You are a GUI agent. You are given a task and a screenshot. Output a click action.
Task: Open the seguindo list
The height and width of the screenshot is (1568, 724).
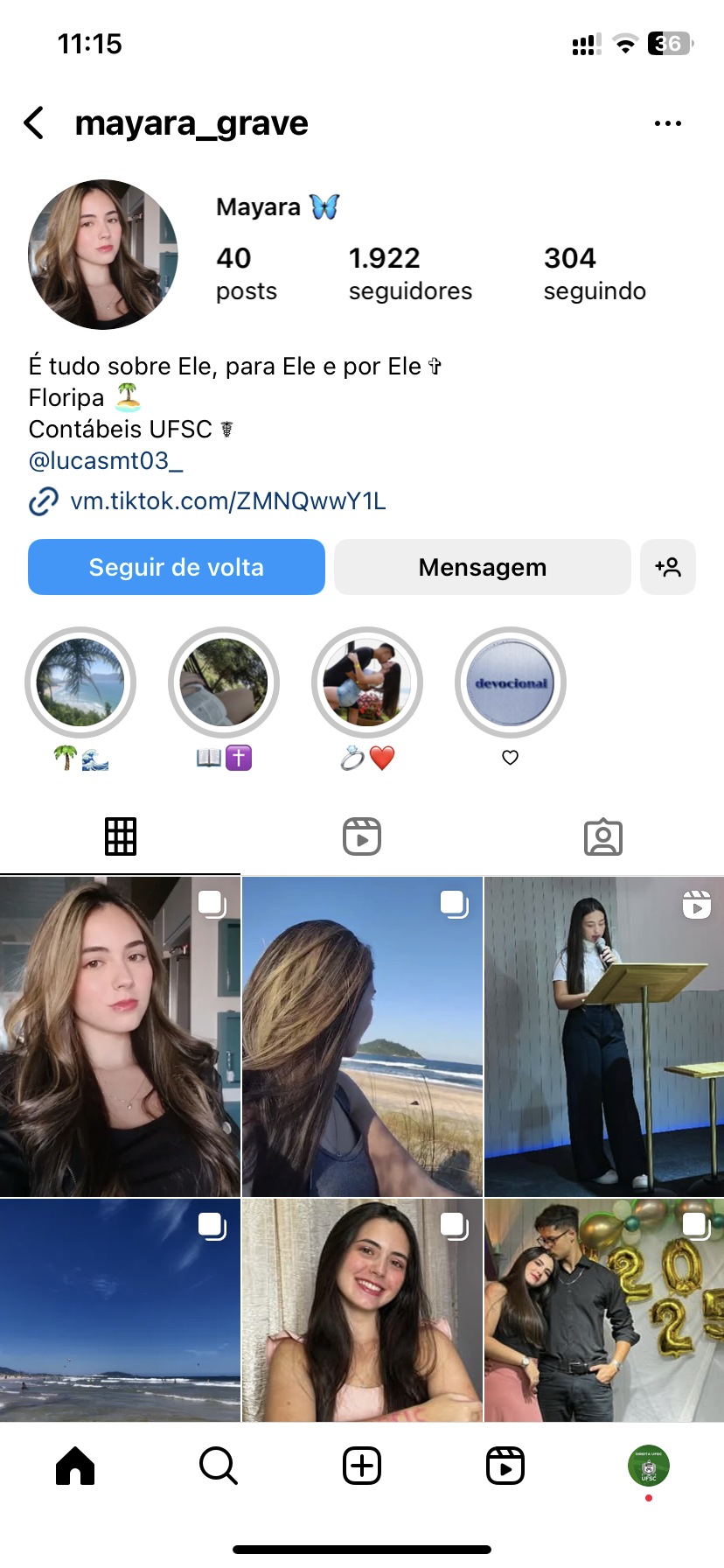pos(595,273)
